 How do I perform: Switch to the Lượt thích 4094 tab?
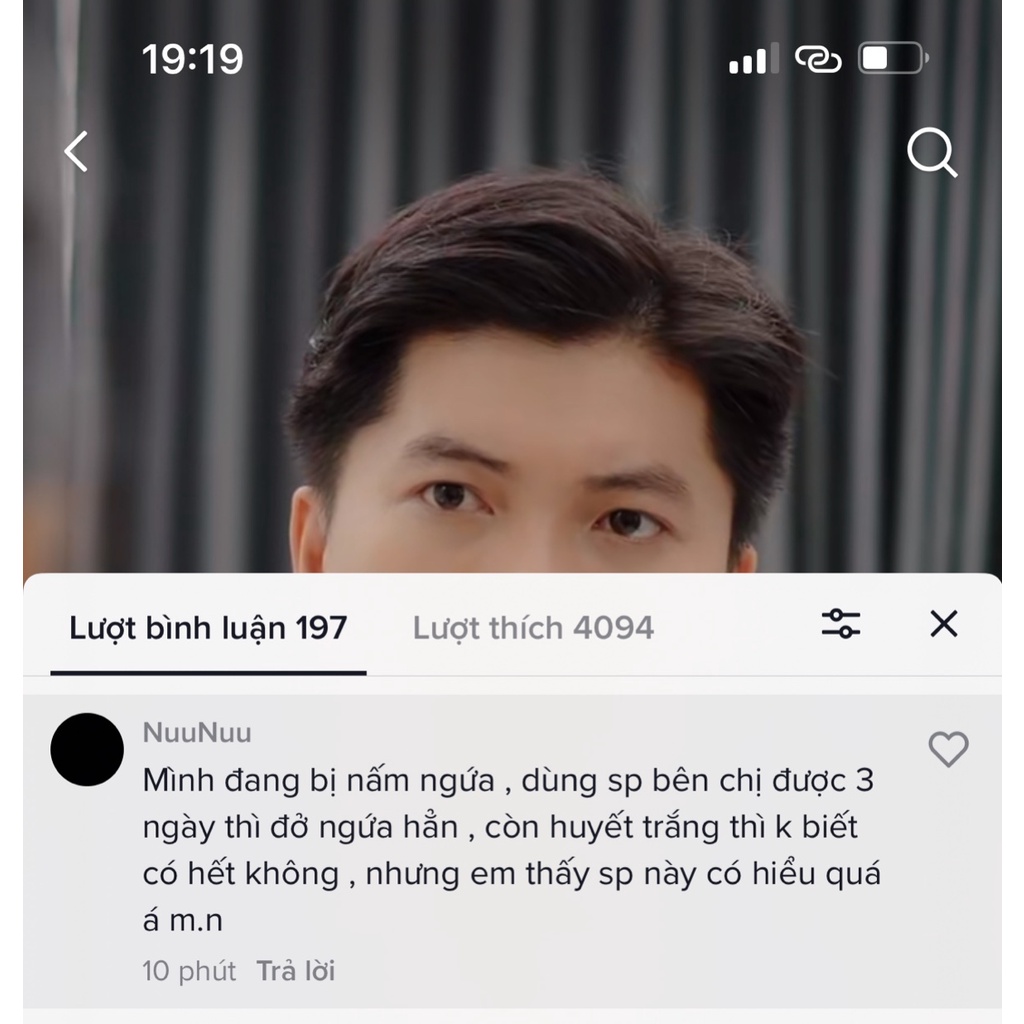533,628
